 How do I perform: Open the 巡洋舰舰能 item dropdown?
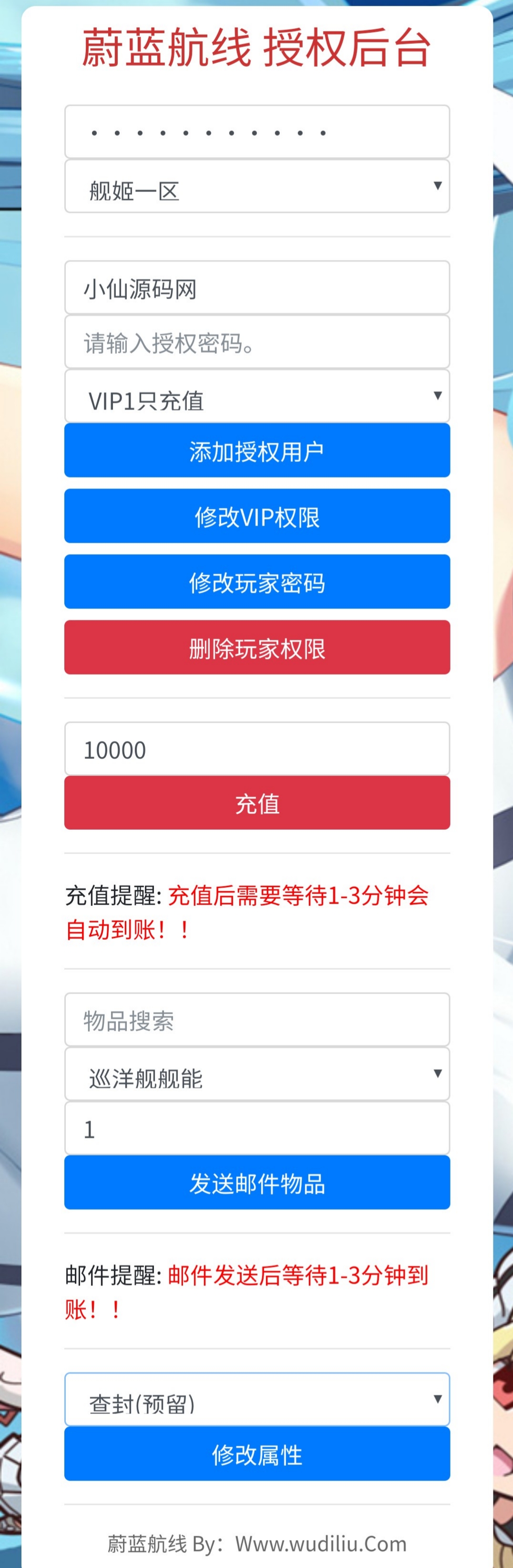256,1075
